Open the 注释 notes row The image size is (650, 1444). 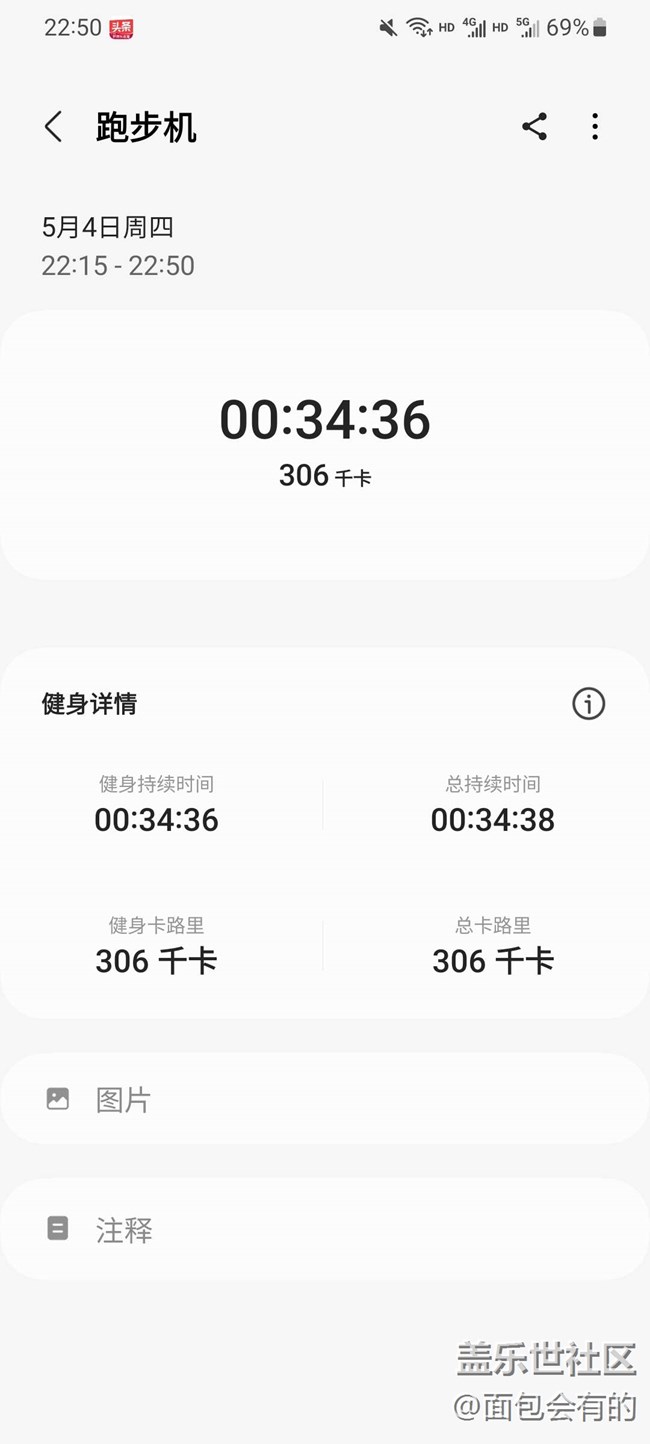pos(324,1229)
